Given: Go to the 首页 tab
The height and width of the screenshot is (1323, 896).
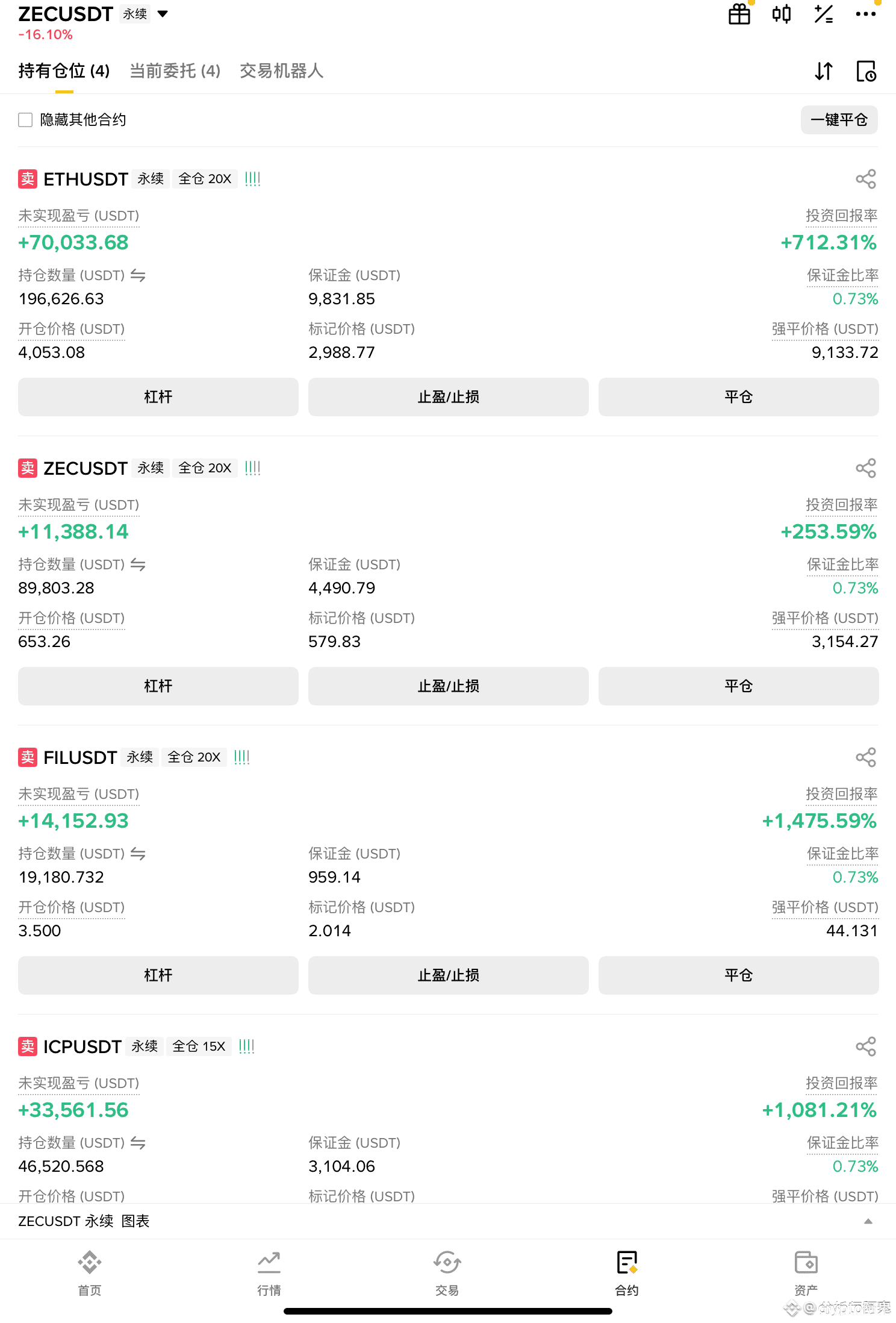Looking at the screenshot, I should pos(90,1272).
